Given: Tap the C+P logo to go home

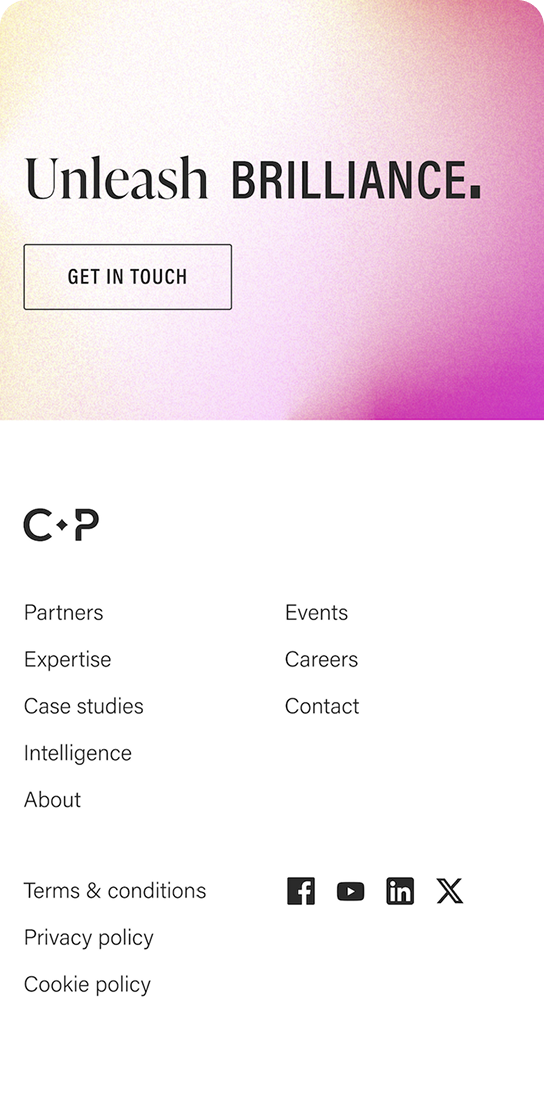Looking at the screenshot, I should click(x=61, y=525).
